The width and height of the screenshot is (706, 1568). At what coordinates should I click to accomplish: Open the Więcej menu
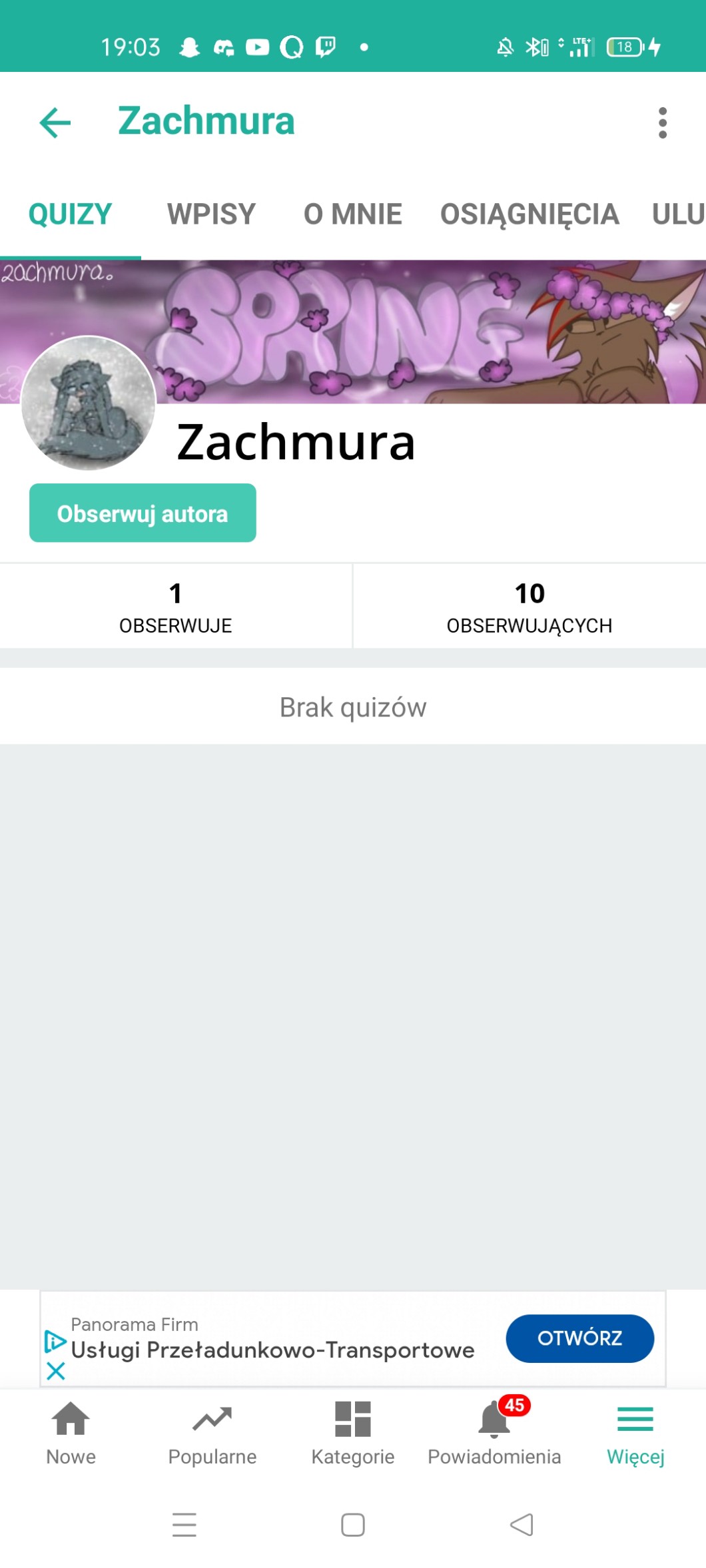tap(635, 1432)
